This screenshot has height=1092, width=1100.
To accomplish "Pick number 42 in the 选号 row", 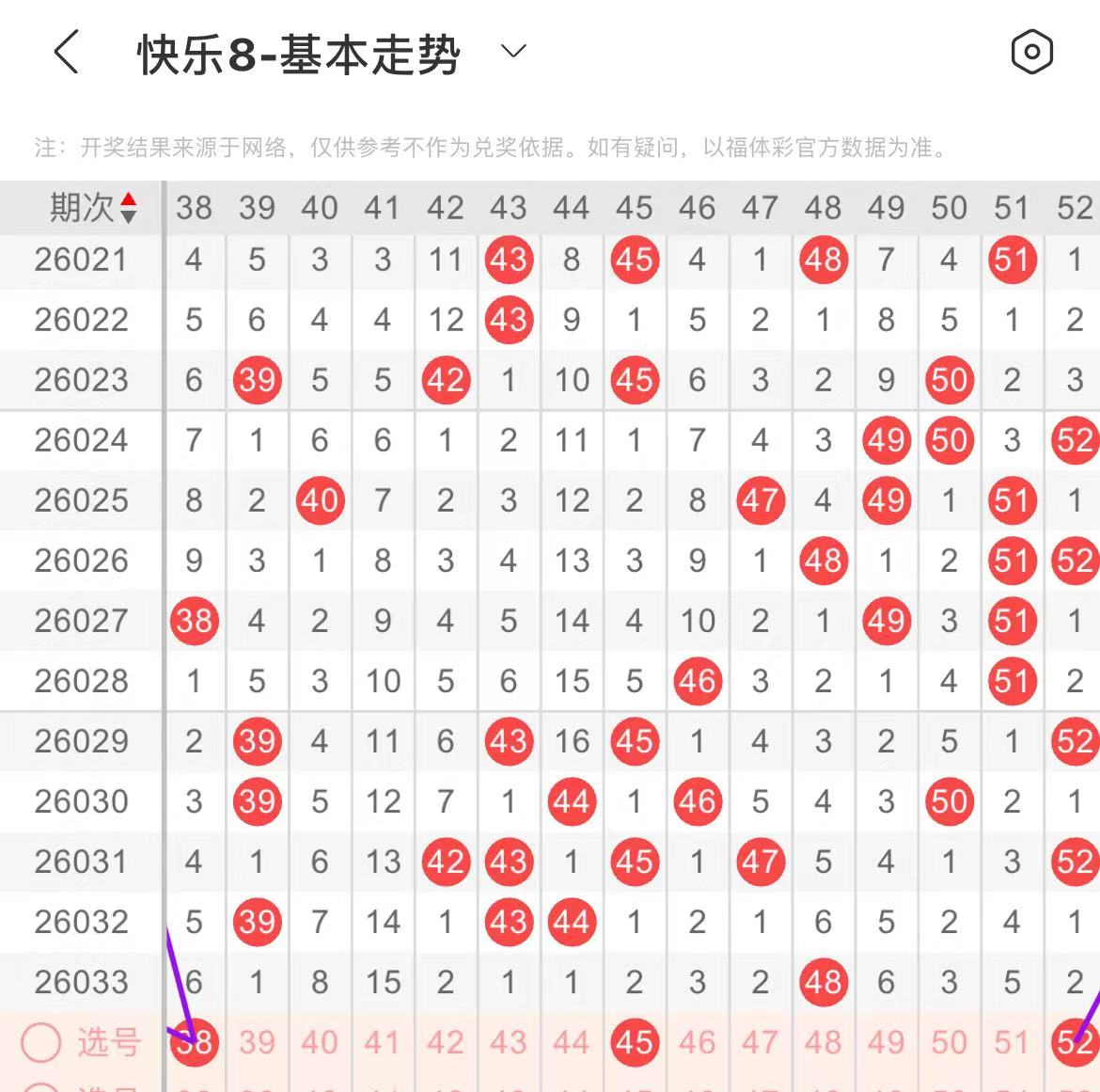I will [x=446, y=1042].
